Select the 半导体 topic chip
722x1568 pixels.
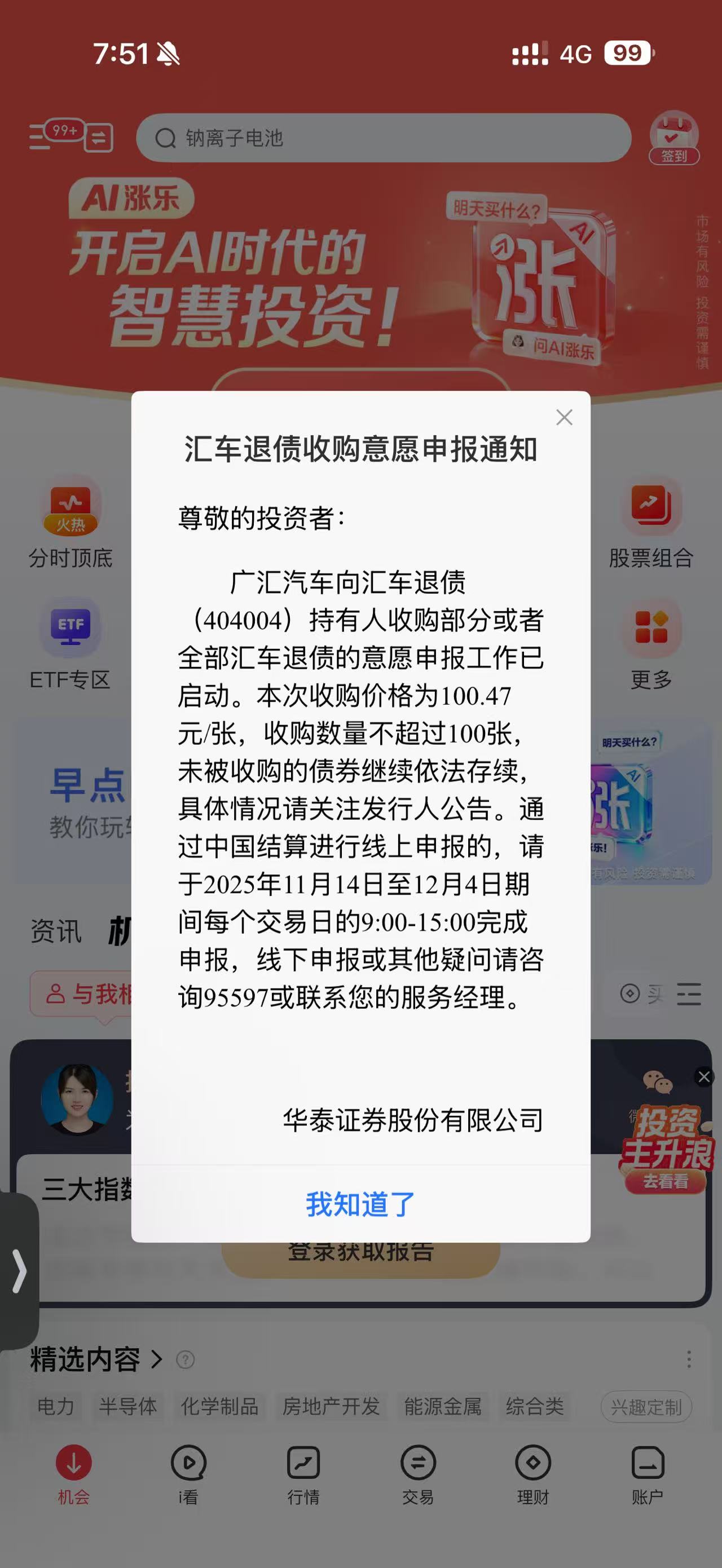[x=128, y=1407]
